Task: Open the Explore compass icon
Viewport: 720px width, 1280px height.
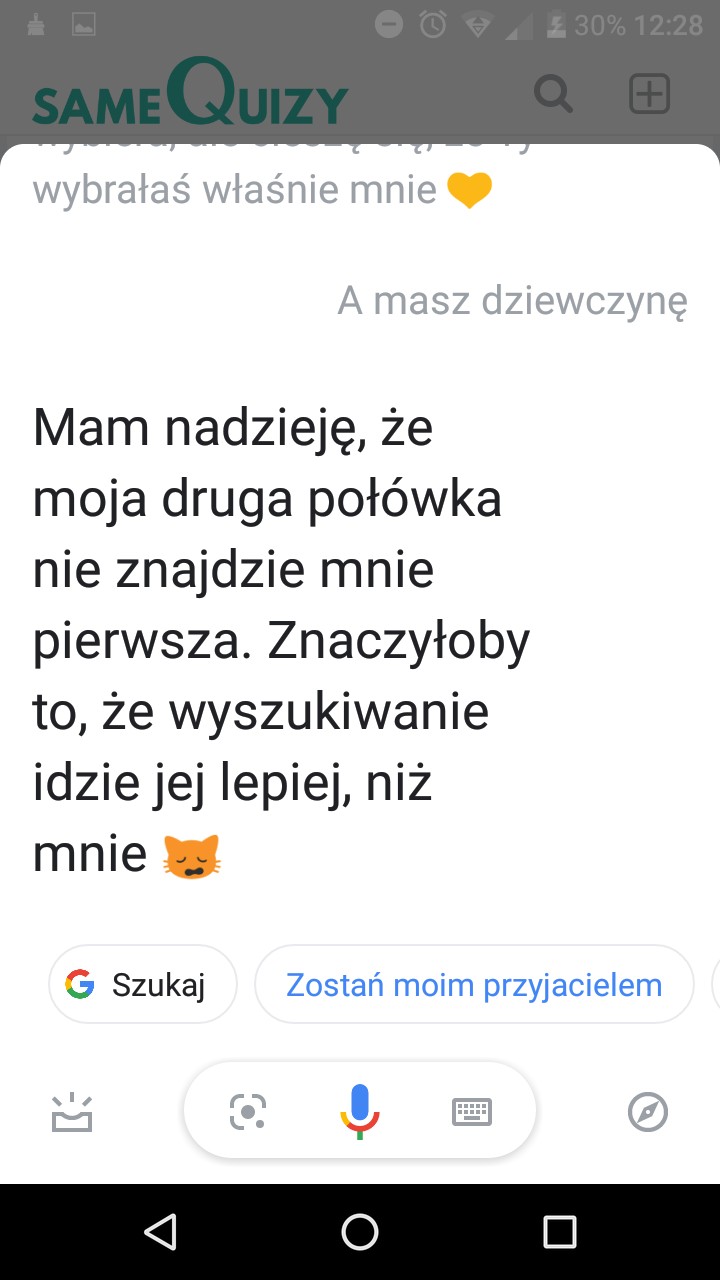Action: (648, 1112)
